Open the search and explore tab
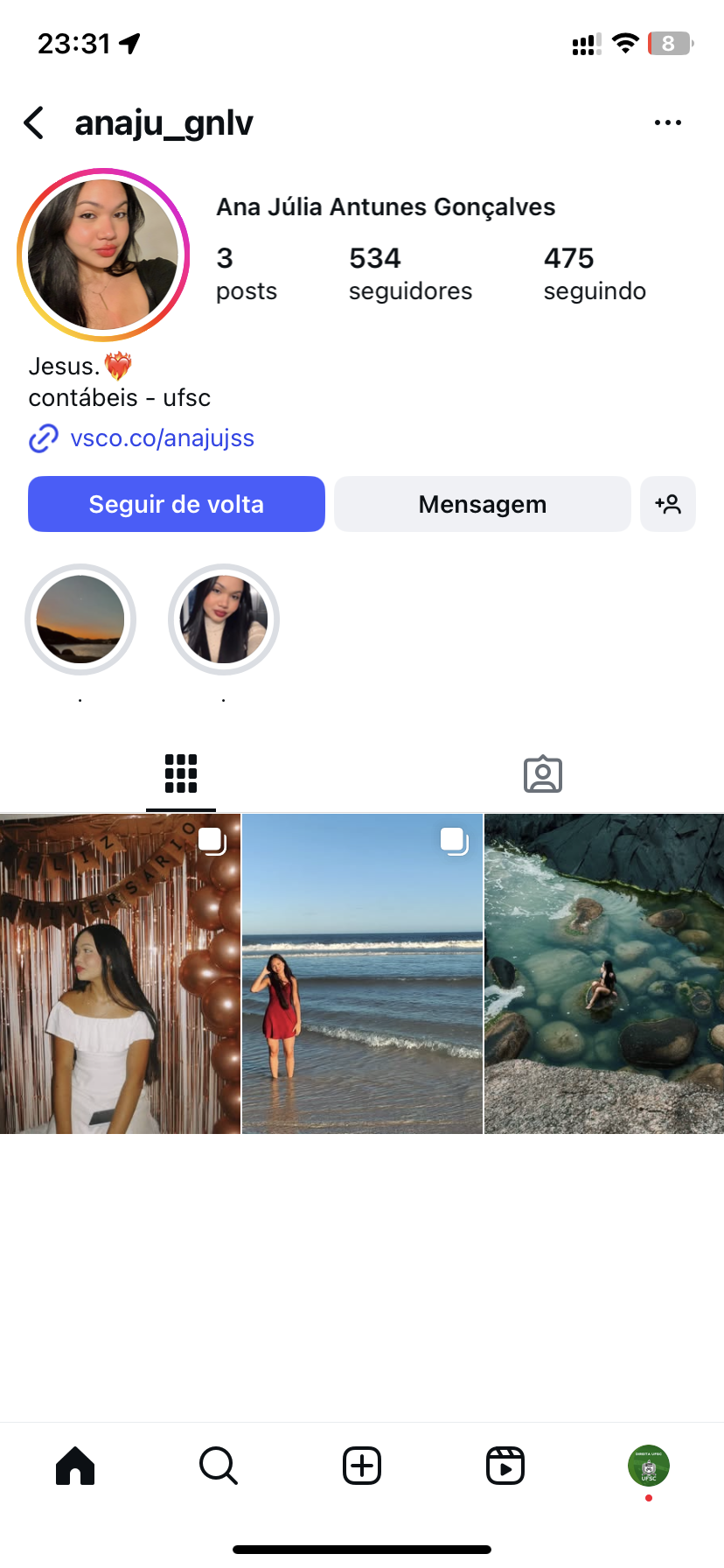This screenshot has height=1568, width=724. (x=219, y=1466)
